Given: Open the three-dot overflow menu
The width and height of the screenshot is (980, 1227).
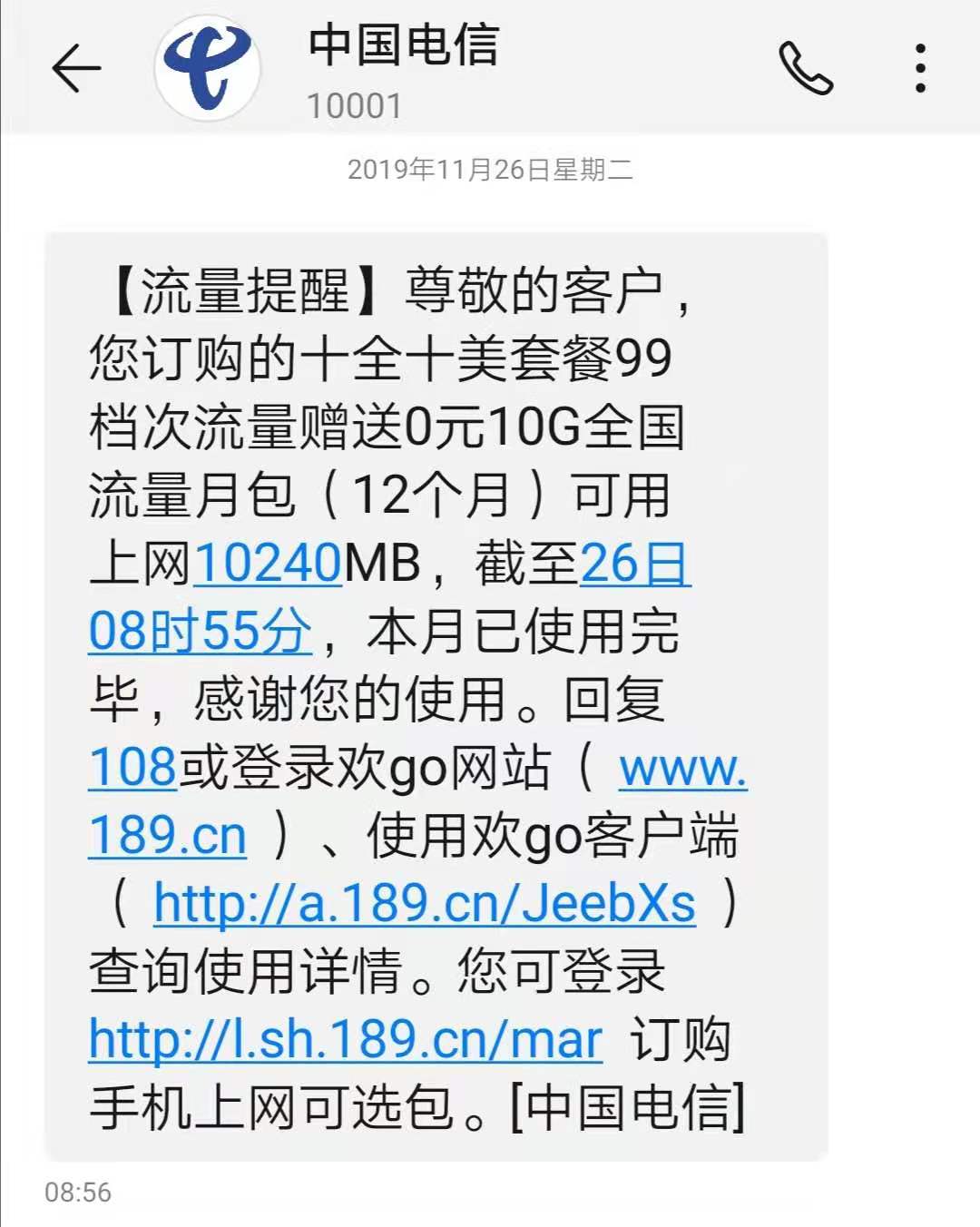Looking at the screenshot, I should point(922,66).
